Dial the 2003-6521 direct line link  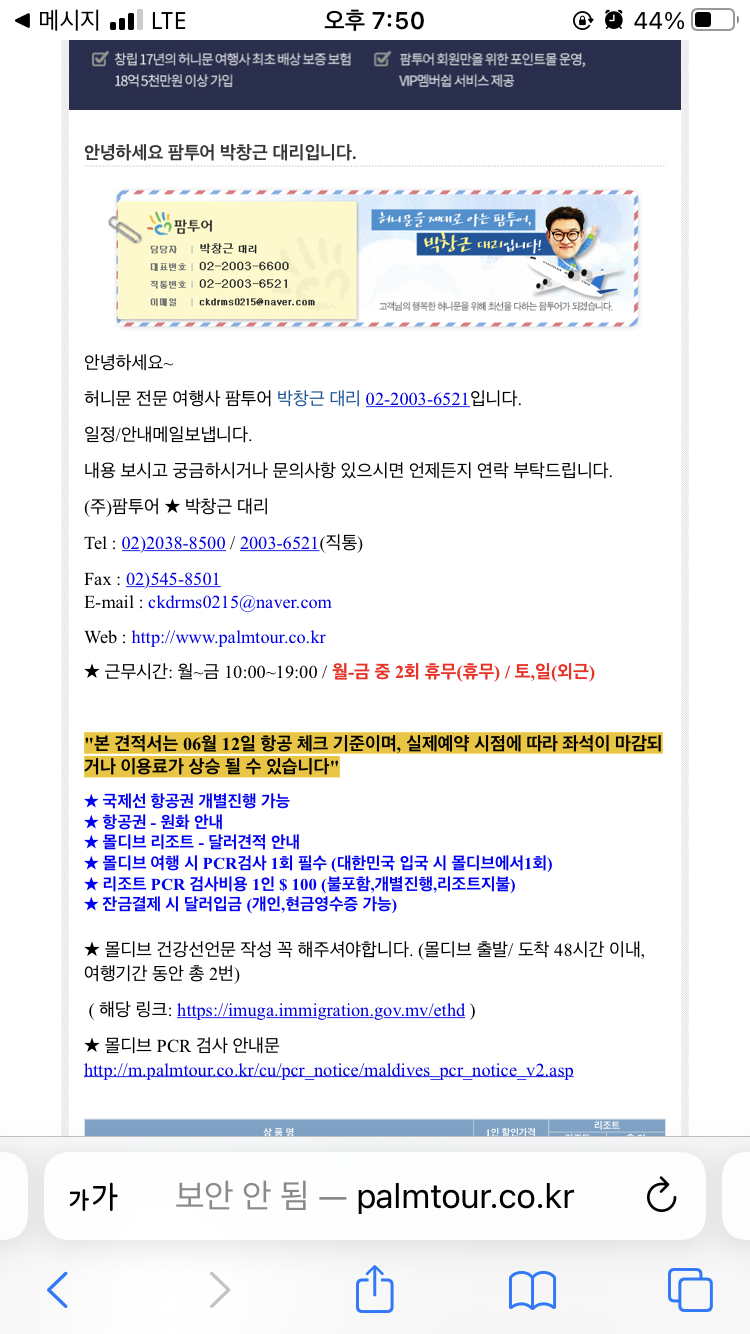(x=279, y=543)
